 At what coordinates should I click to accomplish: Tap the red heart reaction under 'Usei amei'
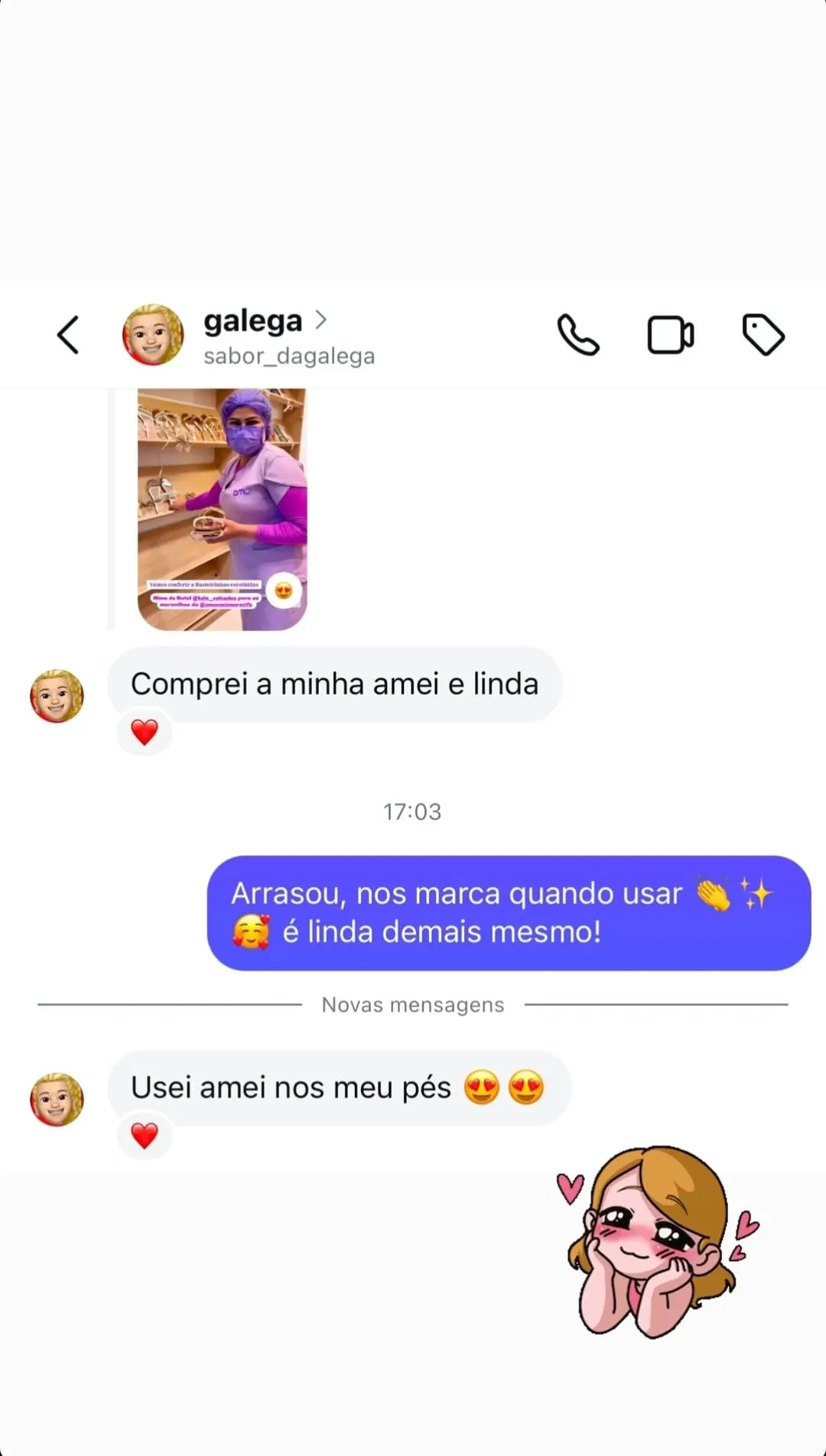(145, 1135)
